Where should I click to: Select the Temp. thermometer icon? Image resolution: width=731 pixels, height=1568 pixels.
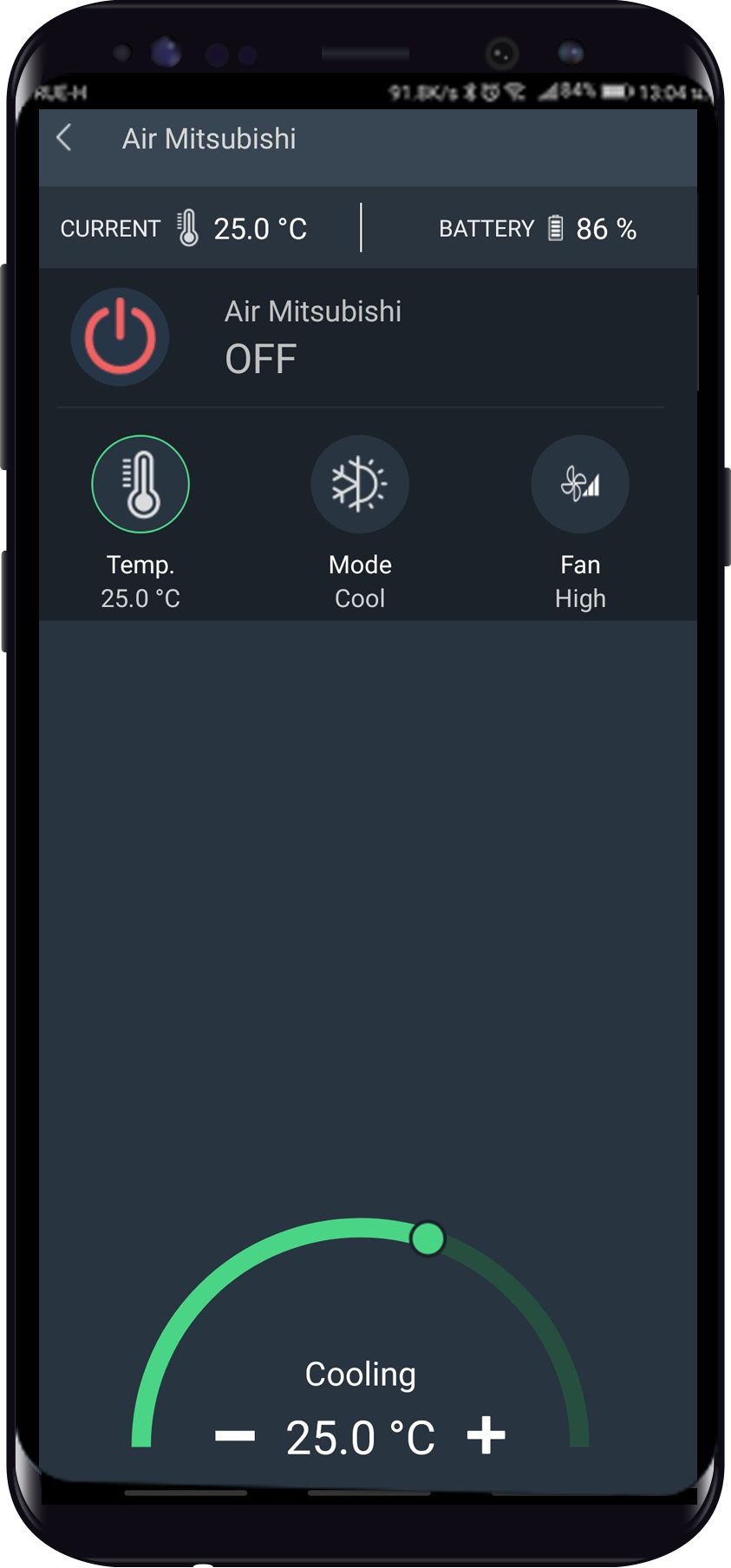(140, 484)
